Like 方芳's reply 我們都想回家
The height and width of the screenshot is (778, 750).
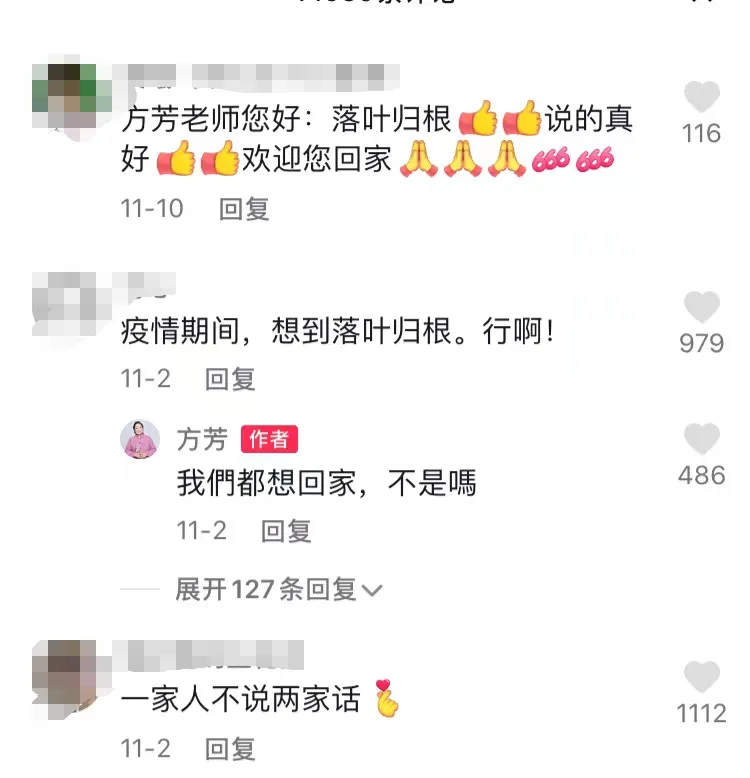pos(702,440)
